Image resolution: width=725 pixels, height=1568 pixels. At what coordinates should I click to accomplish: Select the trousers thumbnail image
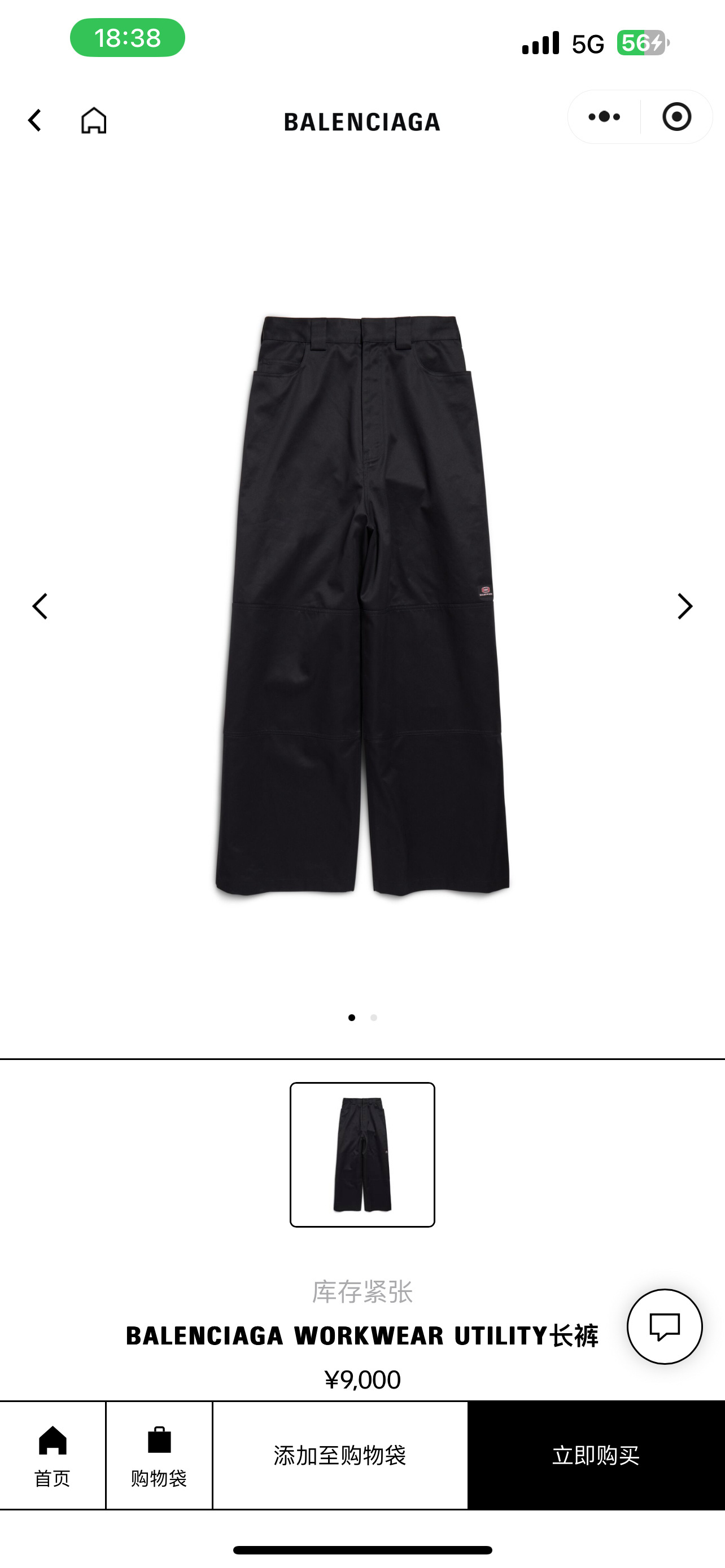tap(362, 1154)
